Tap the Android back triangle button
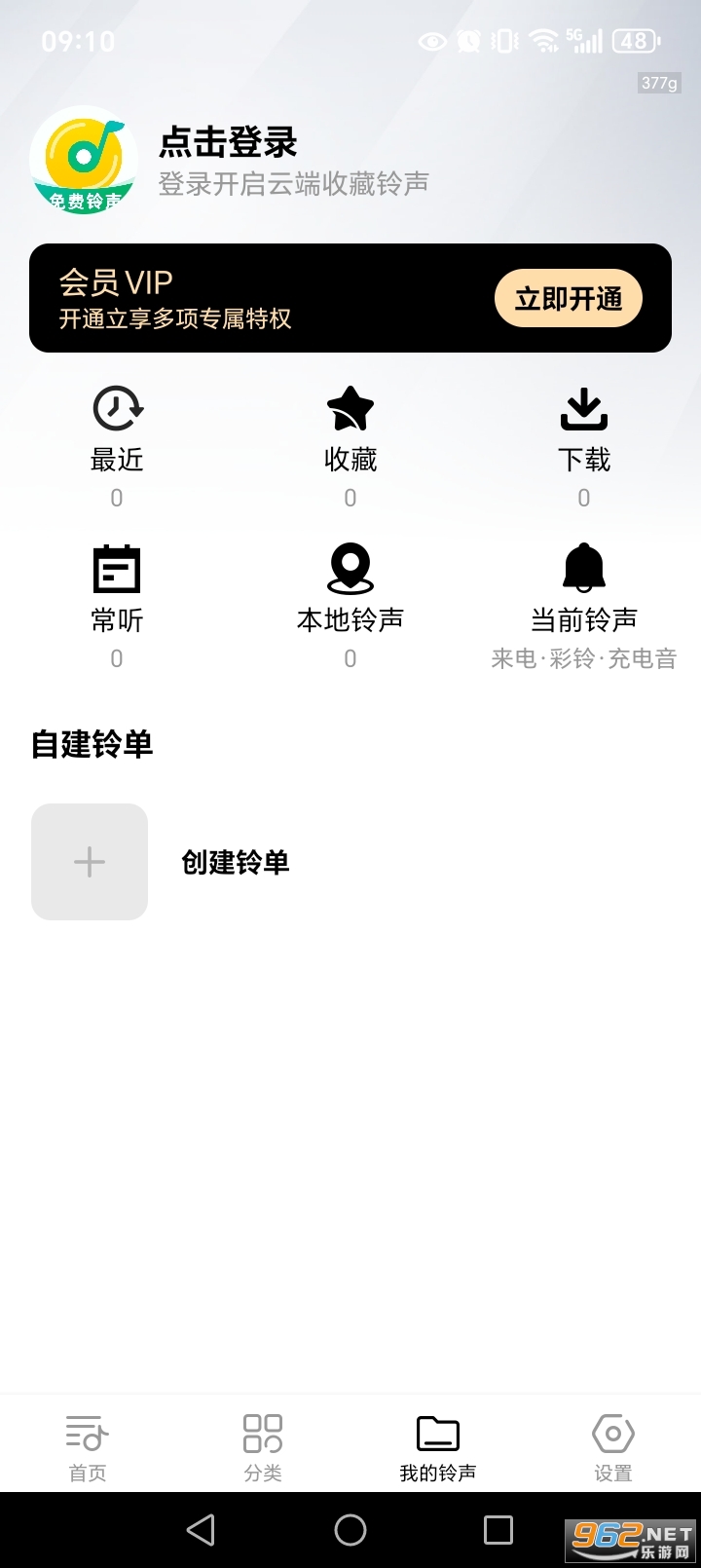This screenshot has width=701, height=1568. coord(201,1529)
